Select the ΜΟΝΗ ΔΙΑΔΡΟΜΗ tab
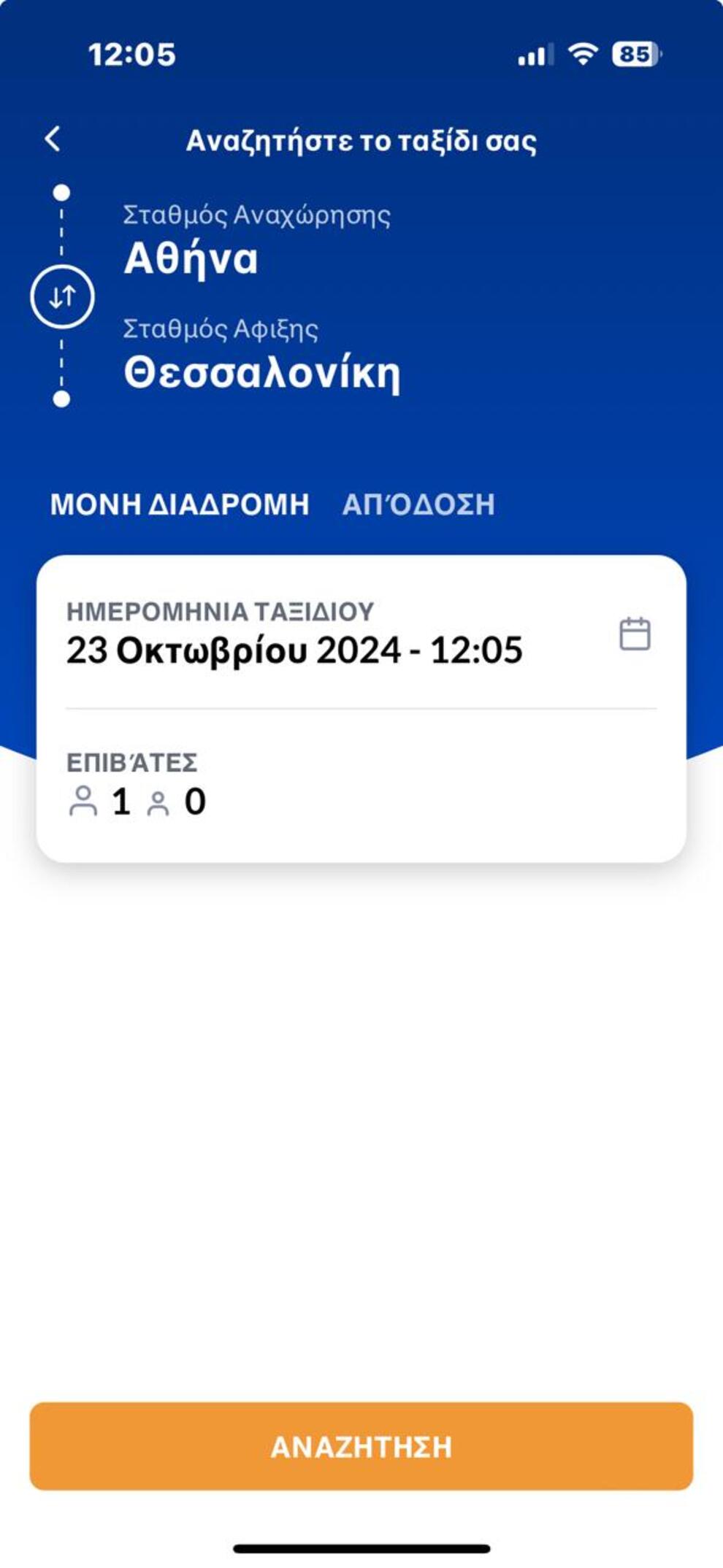The height and width of the screenshot is (1568, 723). tap(180, 504)
